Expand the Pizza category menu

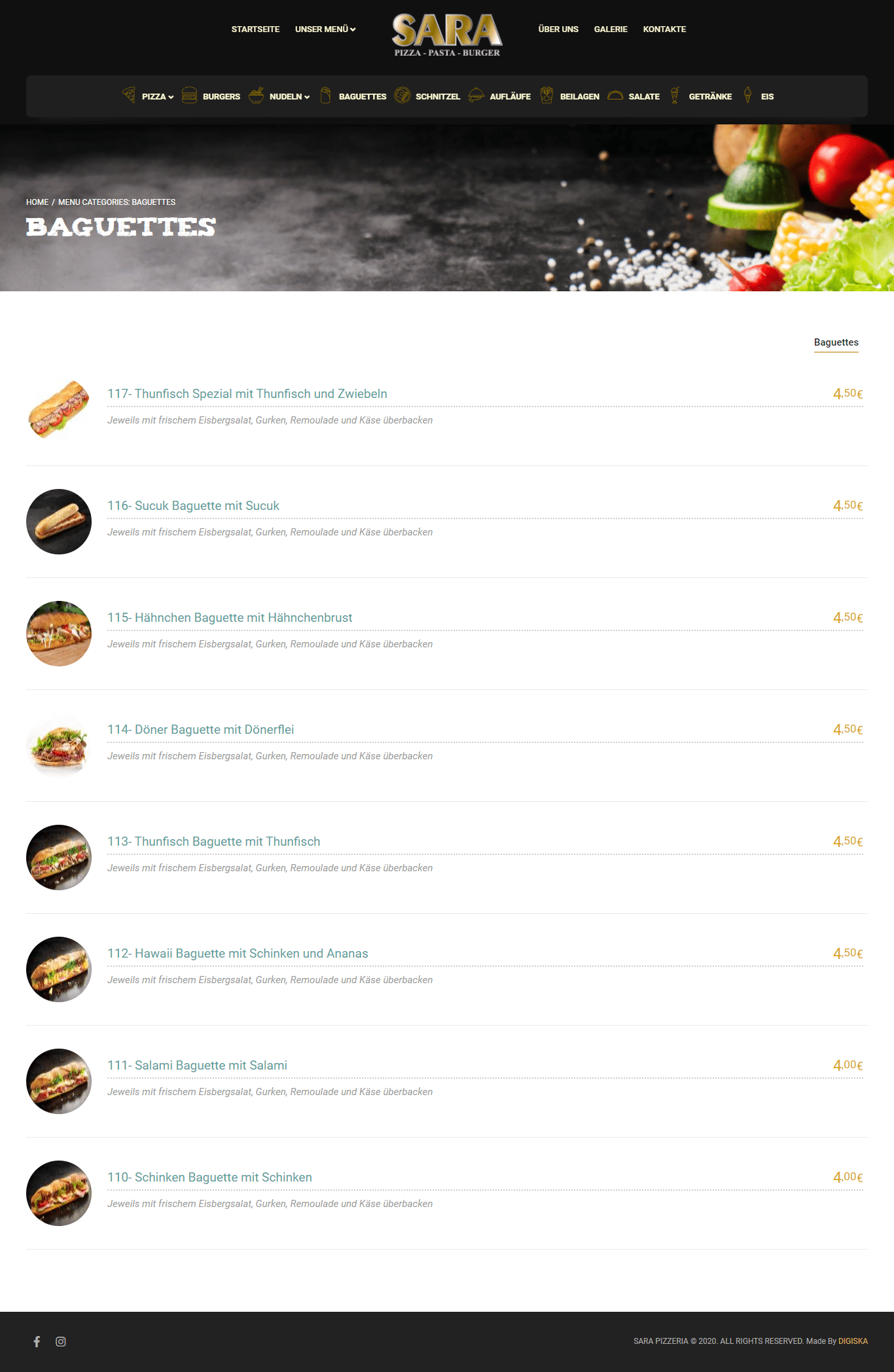[x=157, y=97]
